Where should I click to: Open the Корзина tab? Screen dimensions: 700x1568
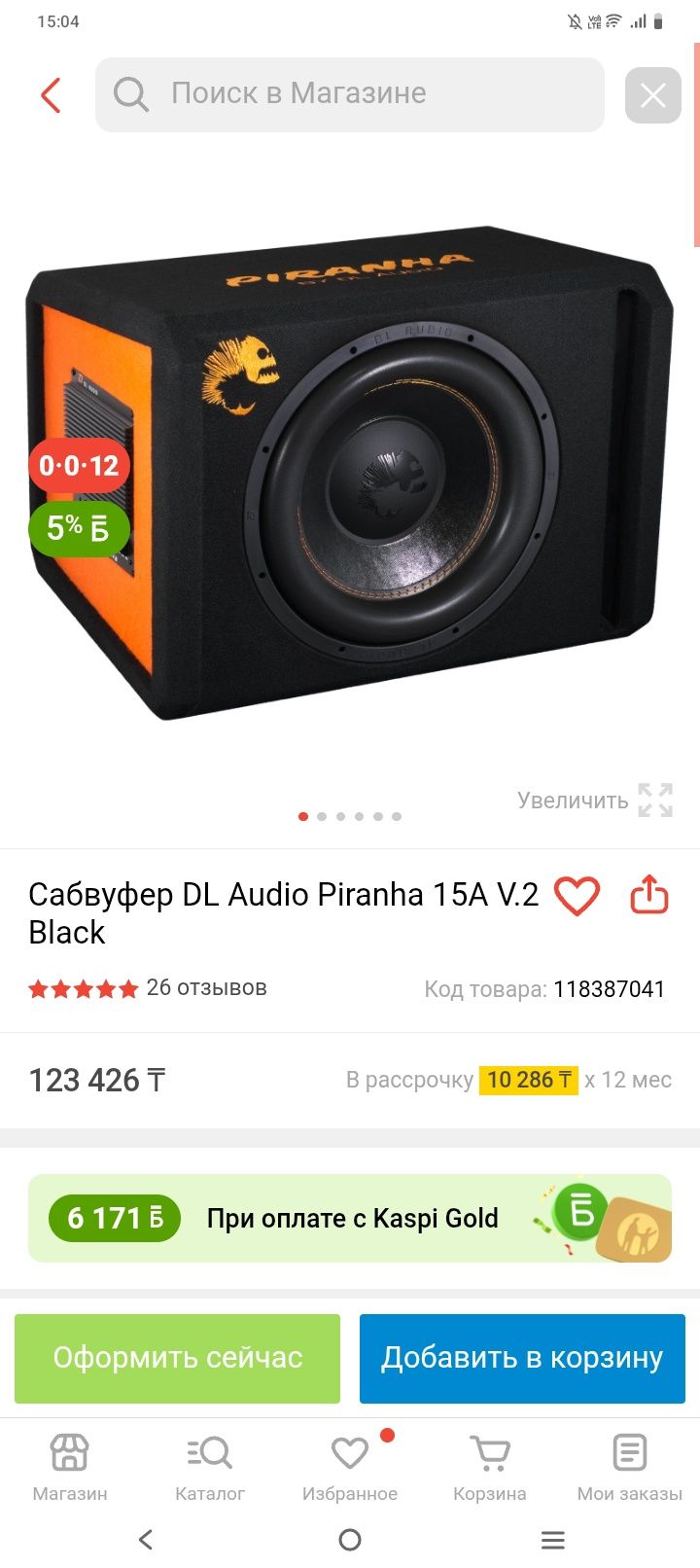pyautogui.click(x=490, y=1467)
